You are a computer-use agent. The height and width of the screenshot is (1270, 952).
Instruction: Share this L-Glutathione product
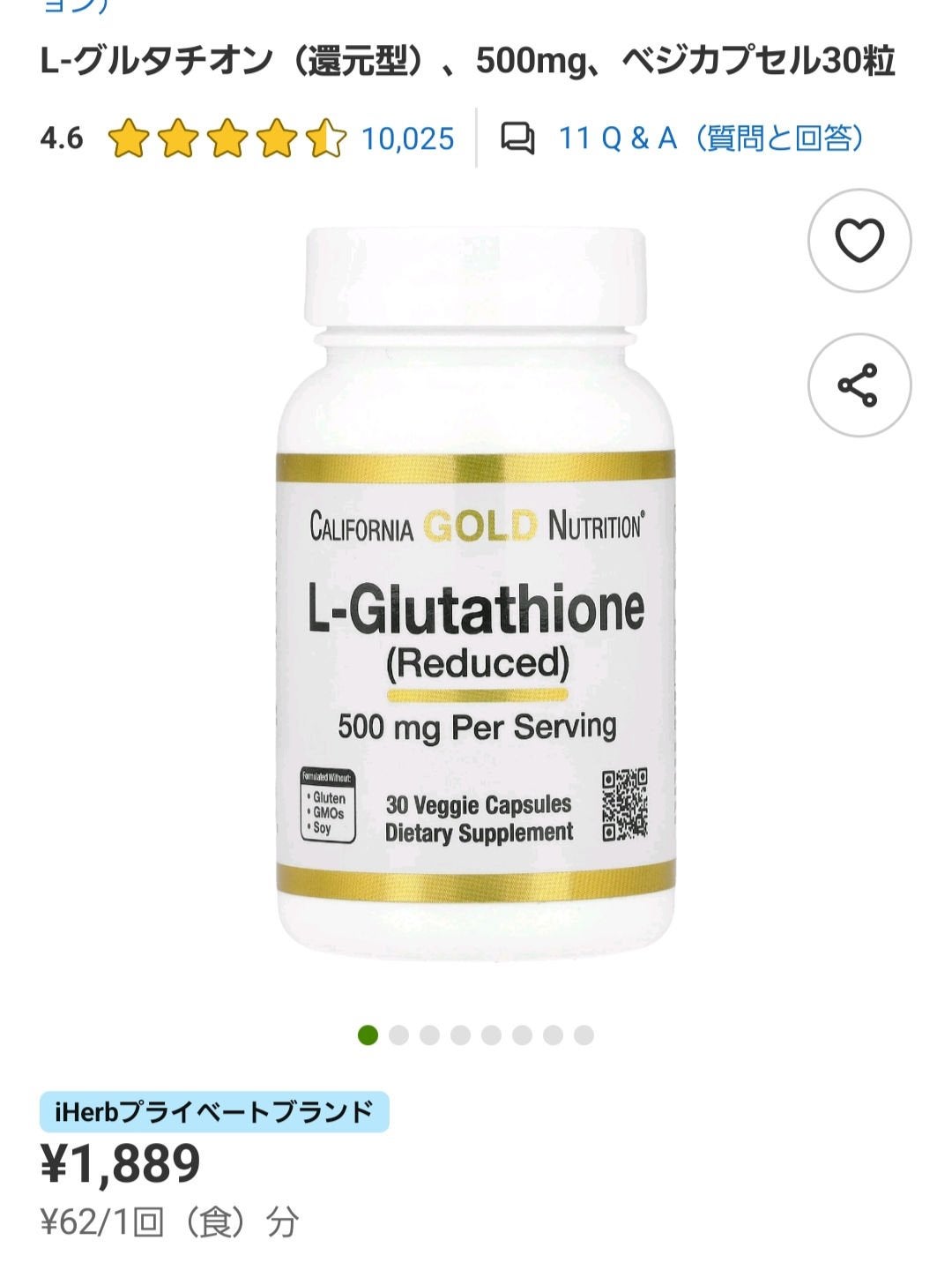(859, 385)
